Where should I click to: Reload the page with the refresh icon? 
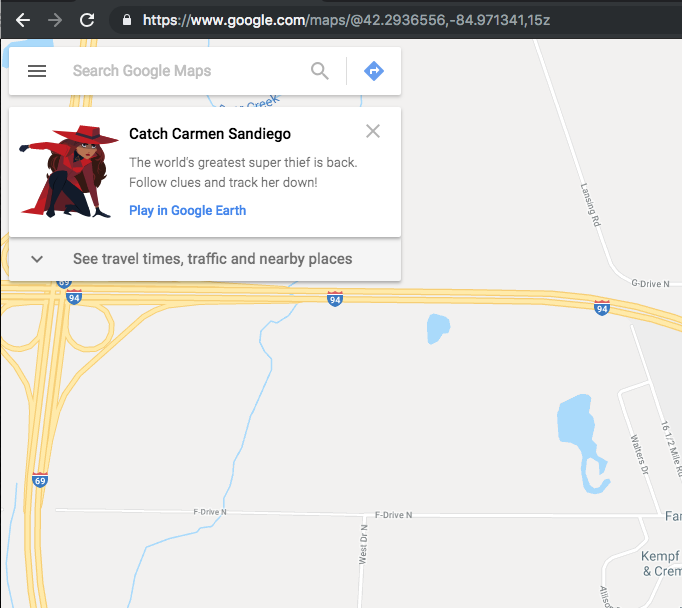pos(87,20)
